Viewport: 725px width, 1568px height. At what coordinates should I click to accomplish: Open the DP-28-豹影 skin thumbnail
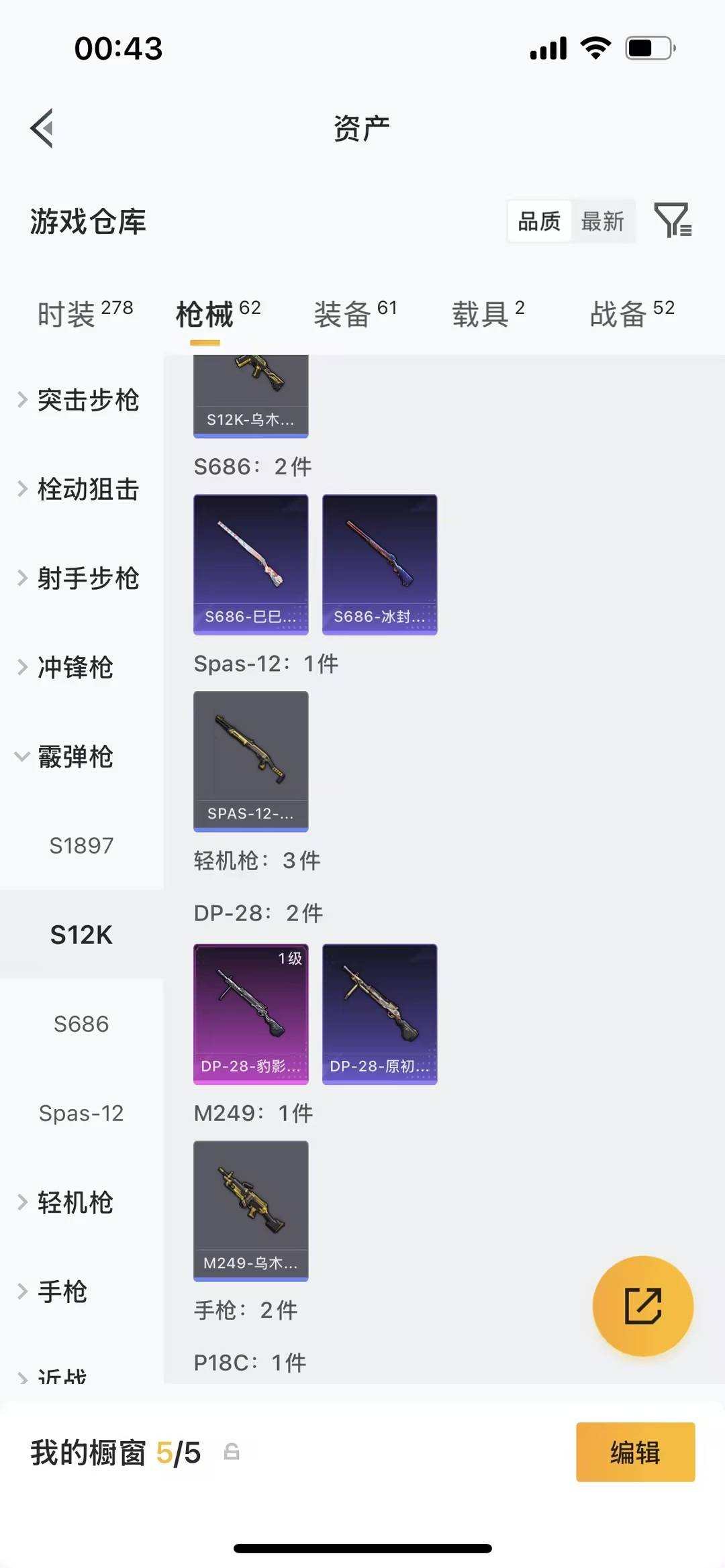(x=250, y=1013)
